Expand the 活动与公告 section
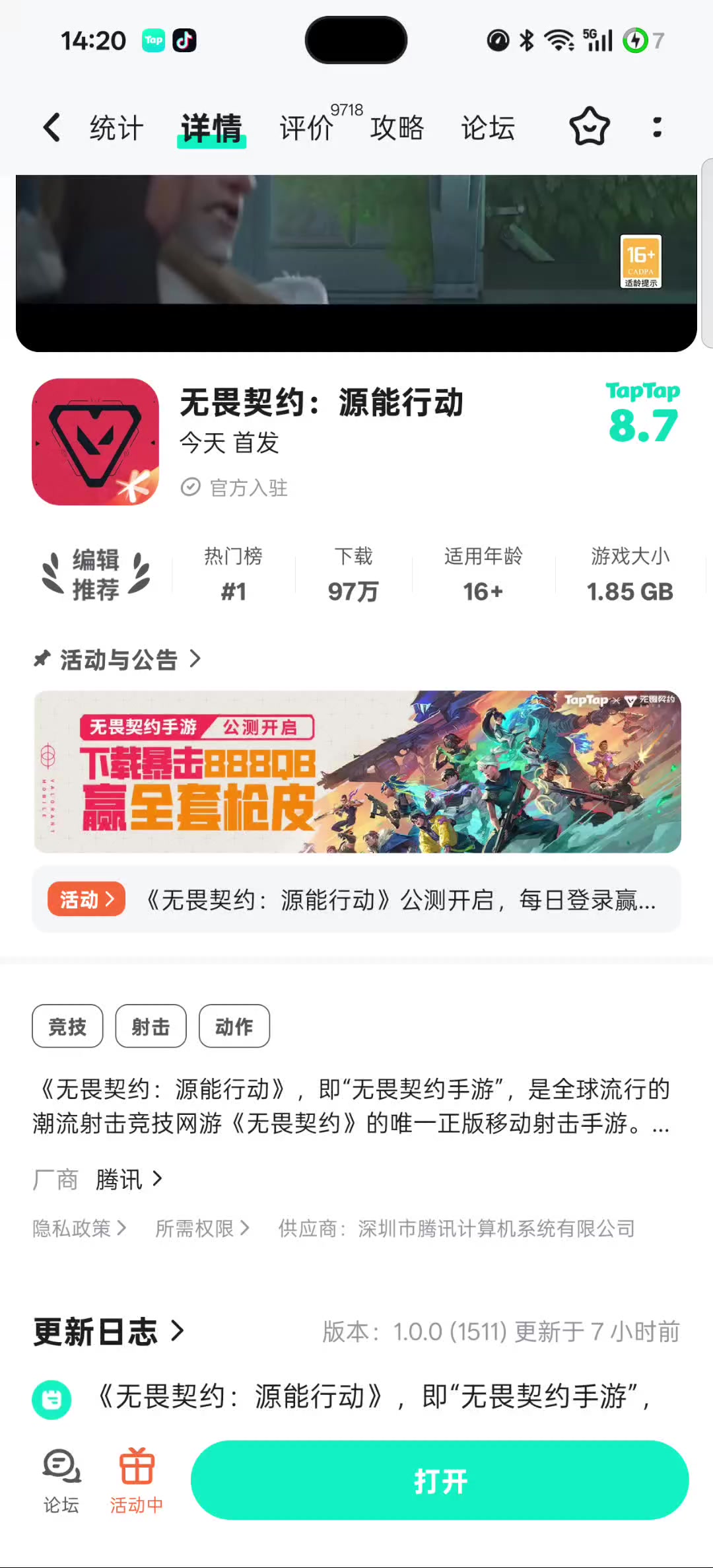This screenshot has height=1568, width=713. coord(119,659)
